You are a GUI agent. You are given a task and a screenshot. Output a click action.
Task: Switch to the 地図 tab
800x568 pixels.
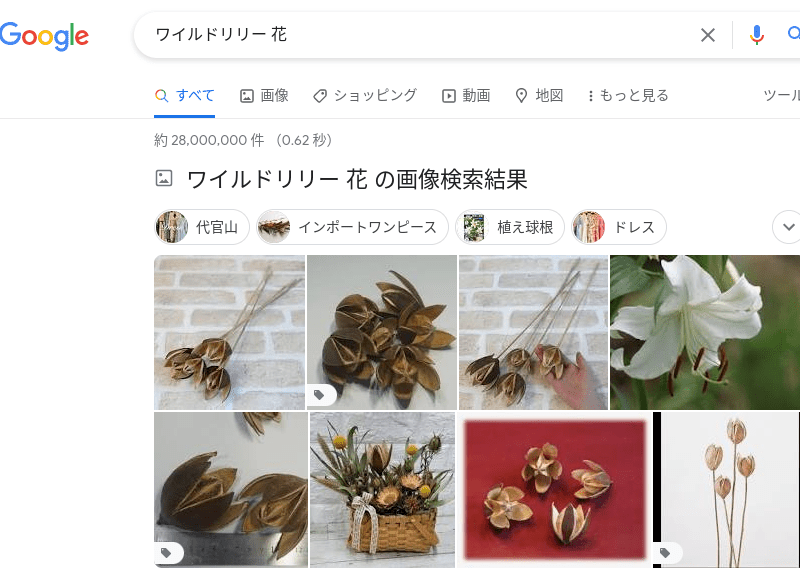[540, 96]
